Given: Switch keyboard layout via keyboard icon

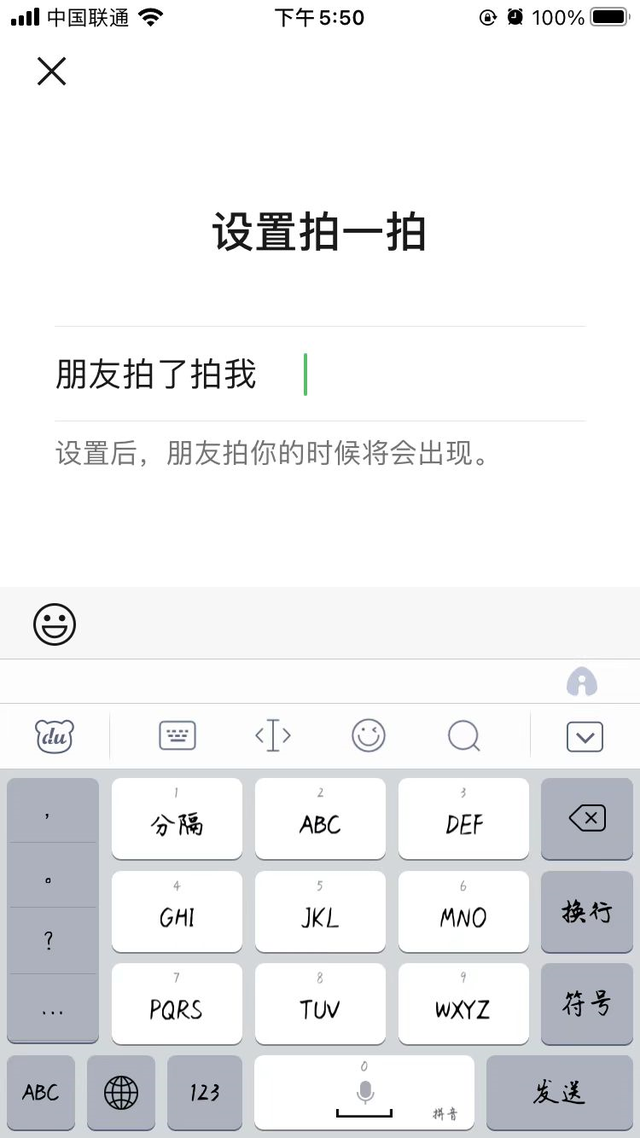Looking at the screenshot, I should 177,737.
